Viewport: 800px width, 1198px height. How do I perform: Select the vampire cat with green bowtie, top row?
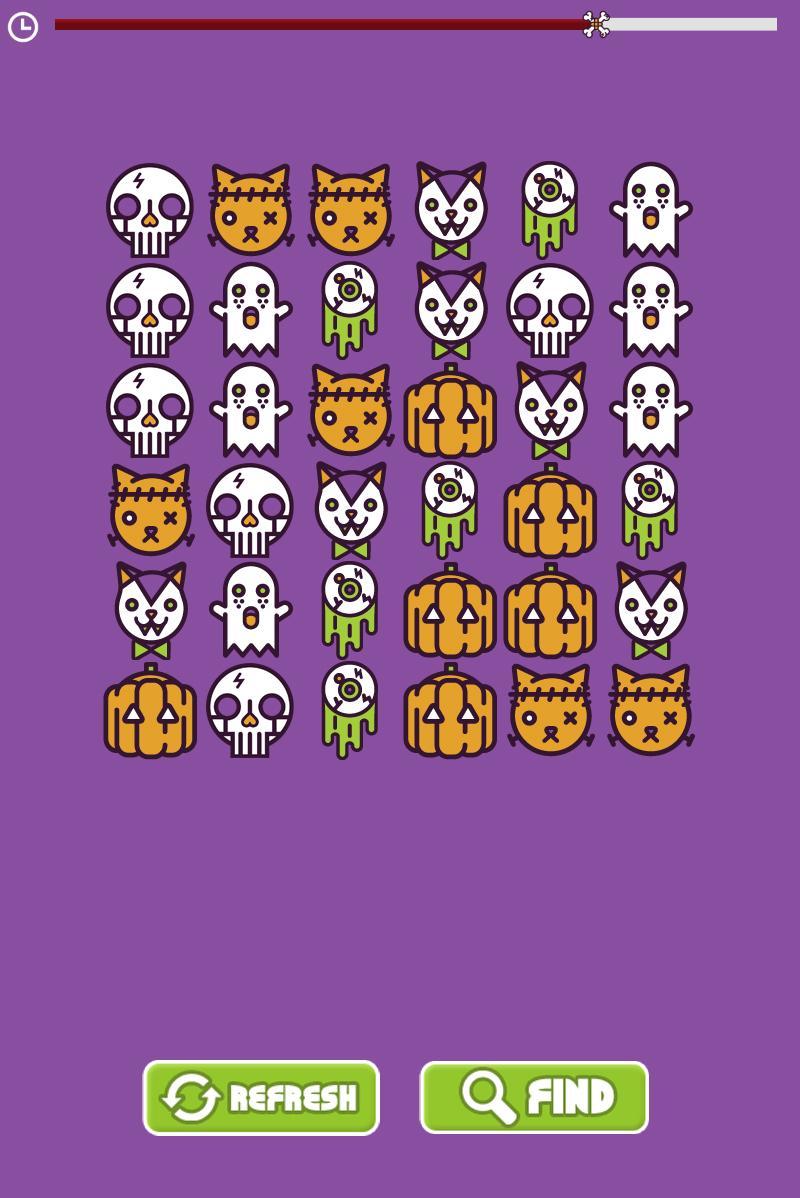(450, 207)
